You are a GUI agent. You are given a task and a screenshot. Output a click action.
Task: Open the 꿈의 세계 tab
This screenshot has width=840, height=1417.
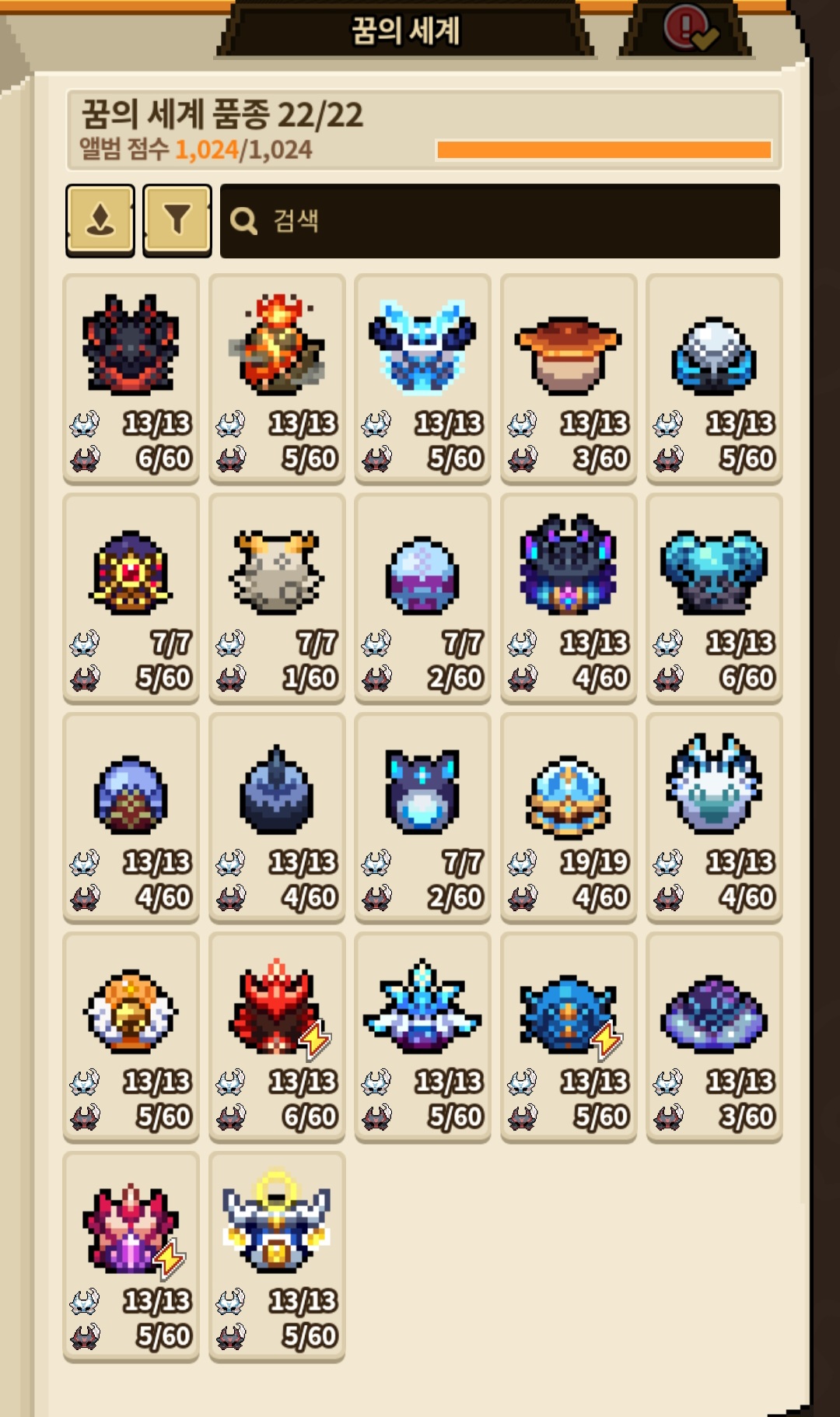point(405,31)
